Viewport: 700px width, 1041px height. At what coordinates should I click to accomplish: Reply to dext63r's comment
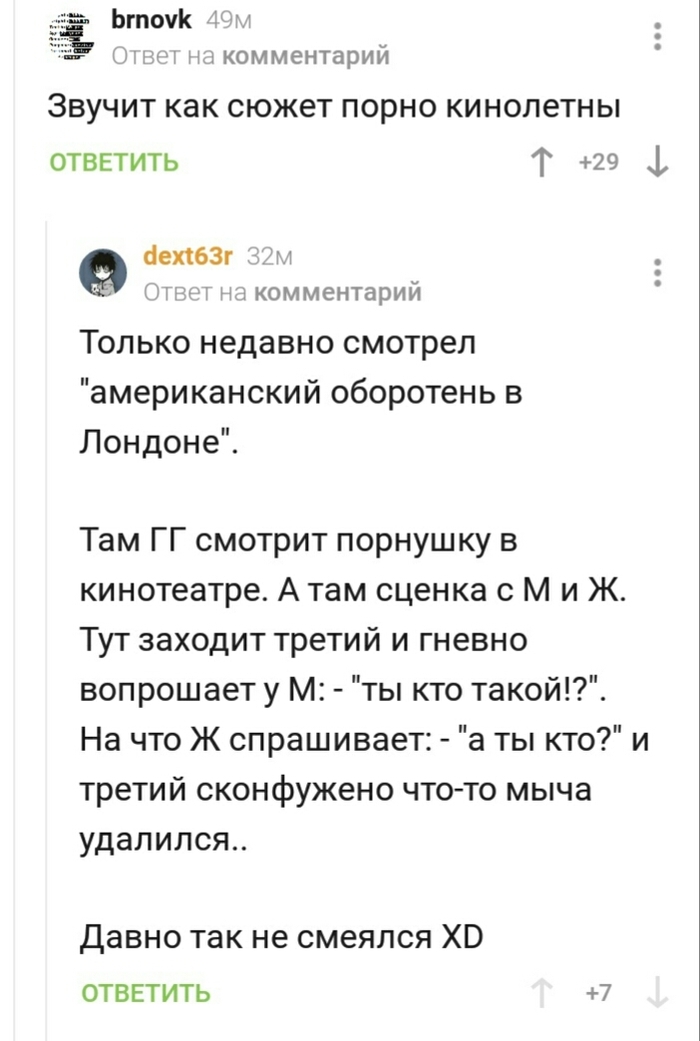(x=145, y=993)
